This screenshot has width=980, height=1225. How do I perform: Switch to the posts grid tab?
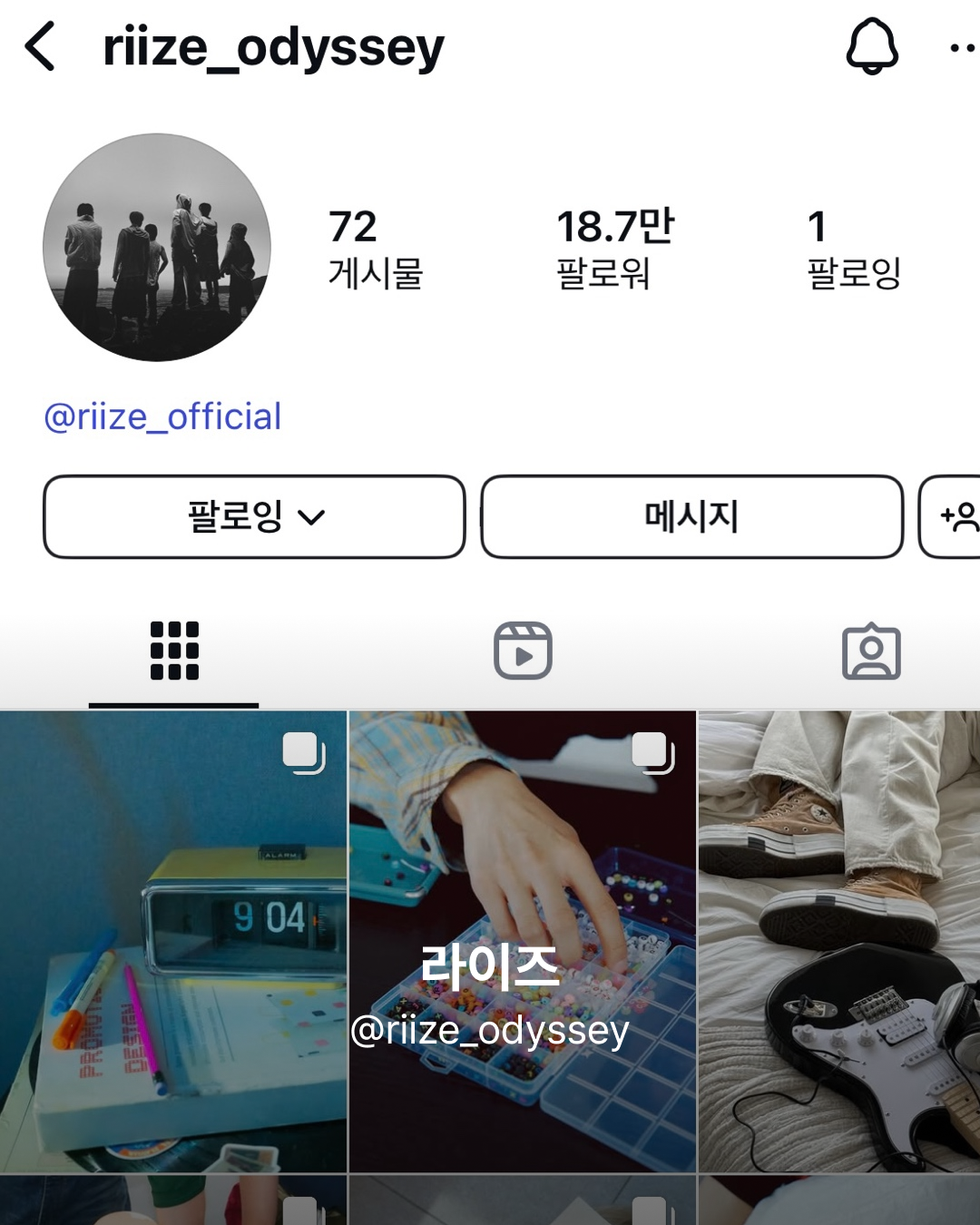[x=173, y=651]
